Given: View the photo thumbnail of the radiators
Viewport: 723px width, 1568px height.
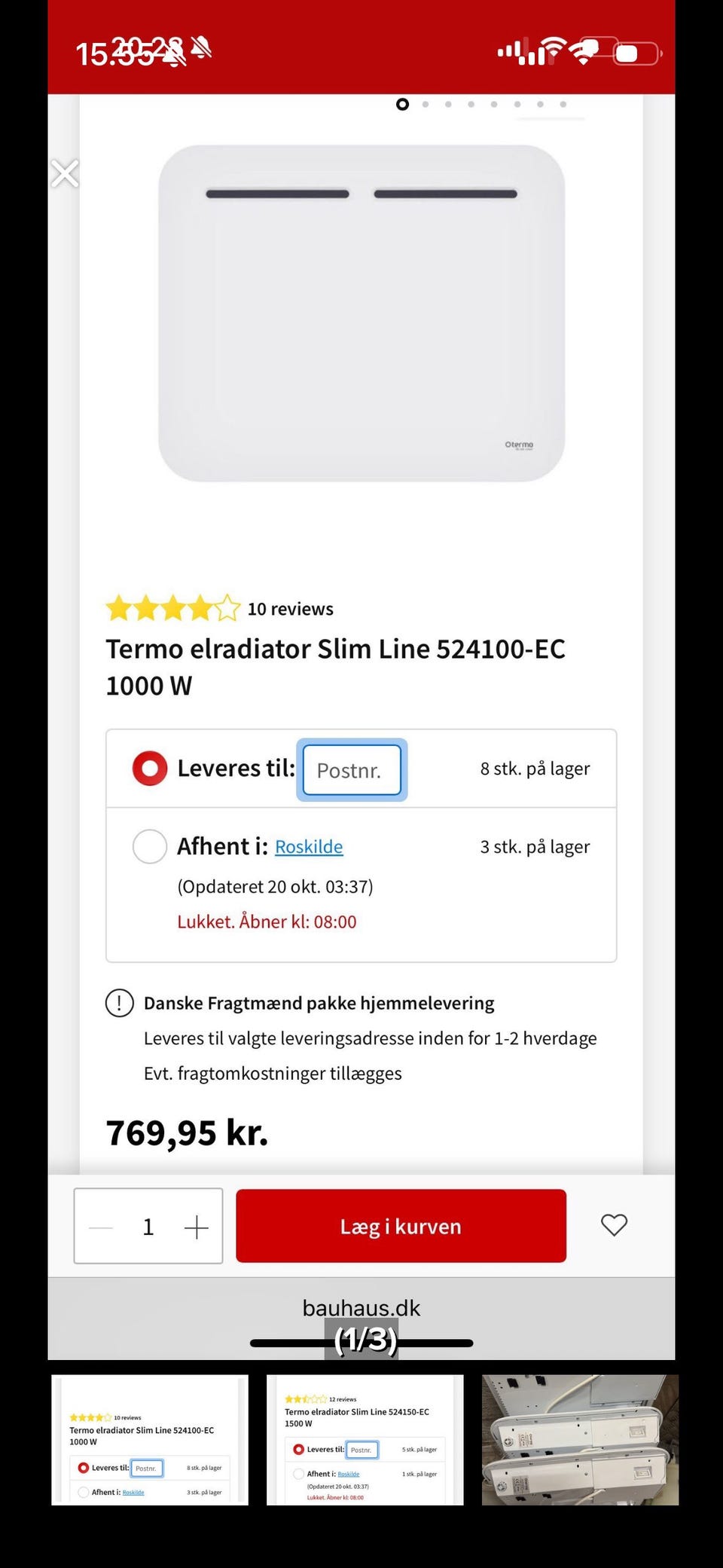Looking at the screenshot, I should [580, 1440].
